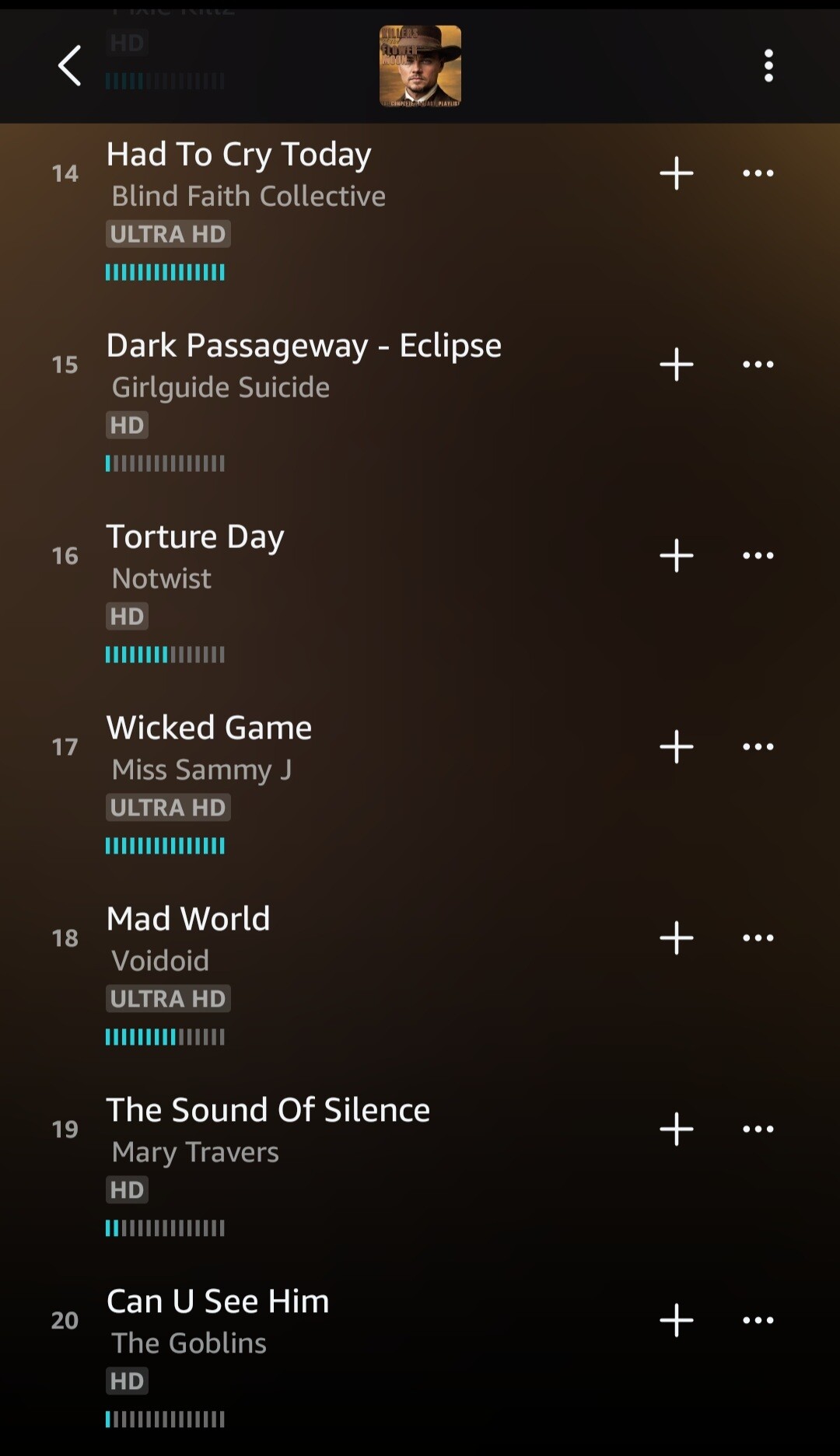
Task: Play Wicked Game by Miss Sammy J
Action: click(x=208, y=728)
